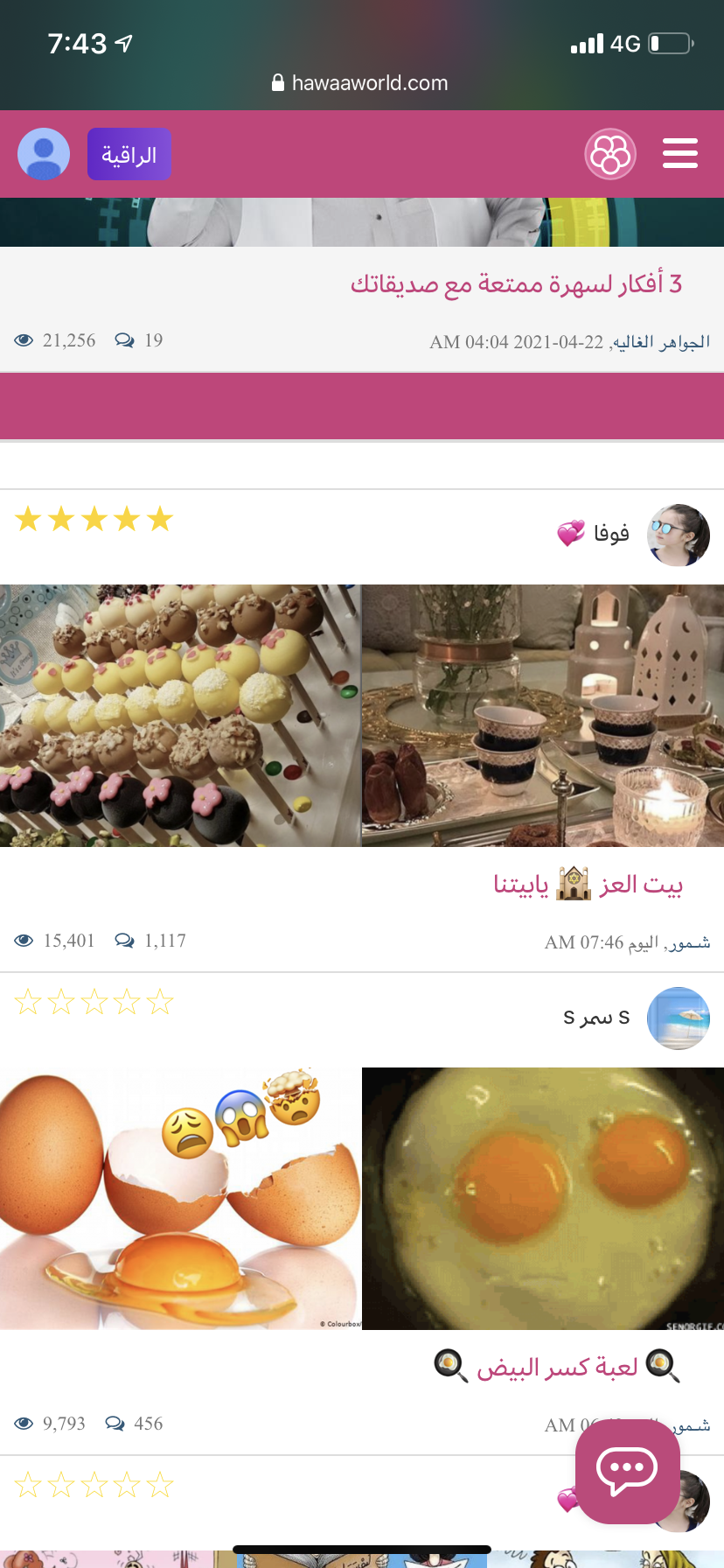The image size is (724, 1568).
Task: View the cracked eggs emoji image
Action: [x=180, y=1198]
